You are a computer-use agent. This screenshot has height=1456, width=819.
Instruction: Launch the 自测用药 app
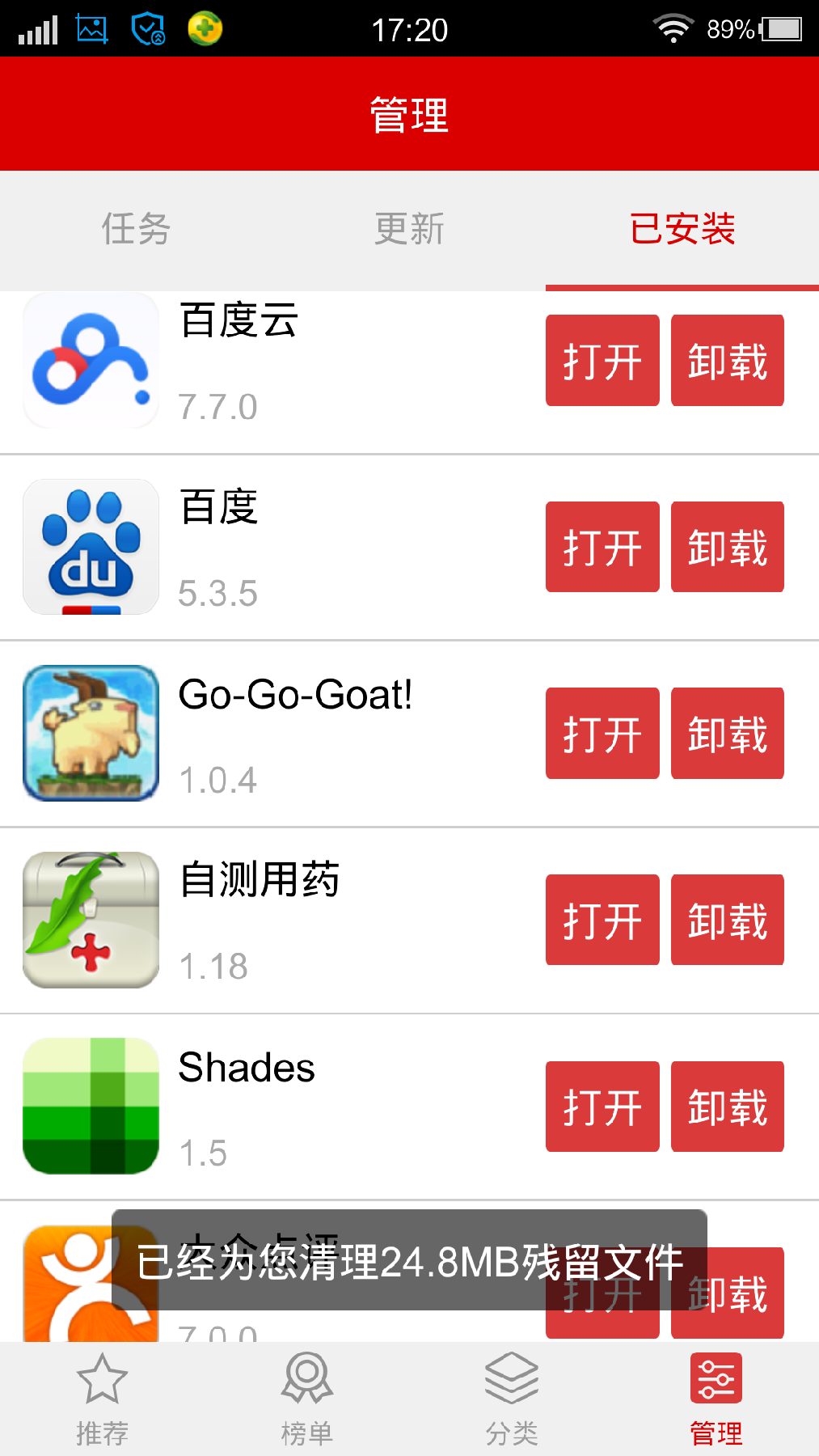click(602, 920)
